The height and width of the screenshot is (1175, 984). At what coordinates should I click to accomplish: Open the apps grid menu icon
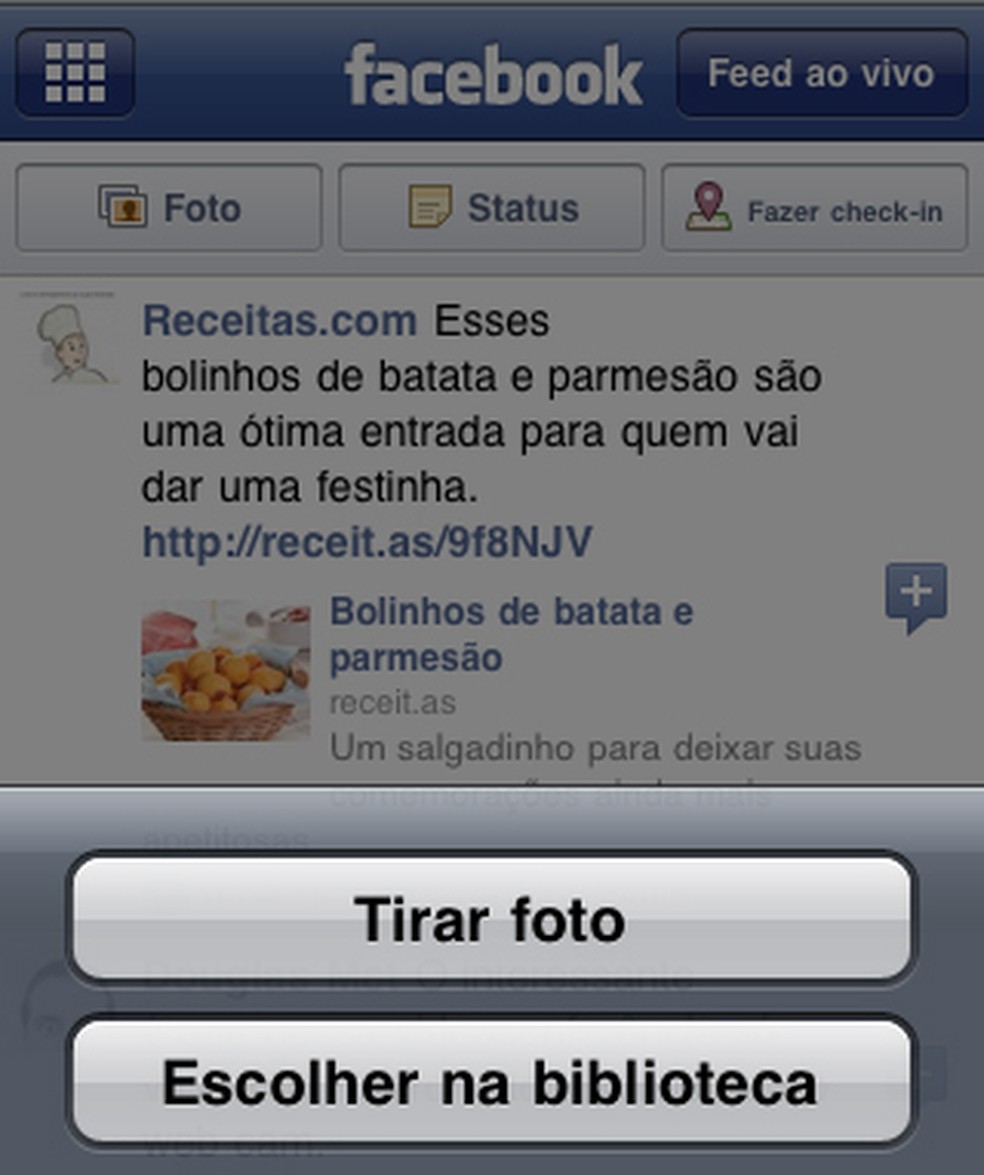pyautogui.click(x=74, y=73)
